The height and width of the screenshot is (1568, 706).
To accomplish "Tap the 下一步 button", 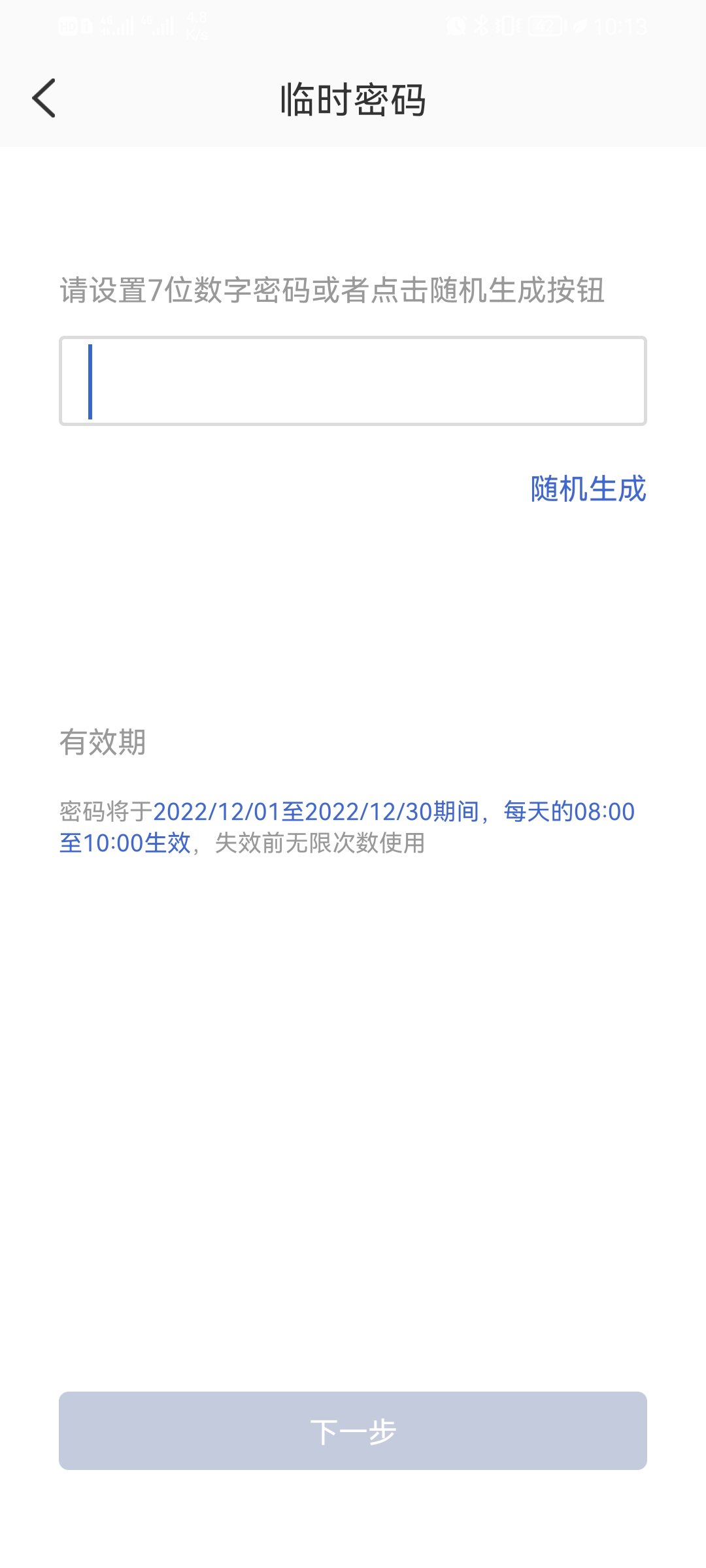I will 353,1431.
